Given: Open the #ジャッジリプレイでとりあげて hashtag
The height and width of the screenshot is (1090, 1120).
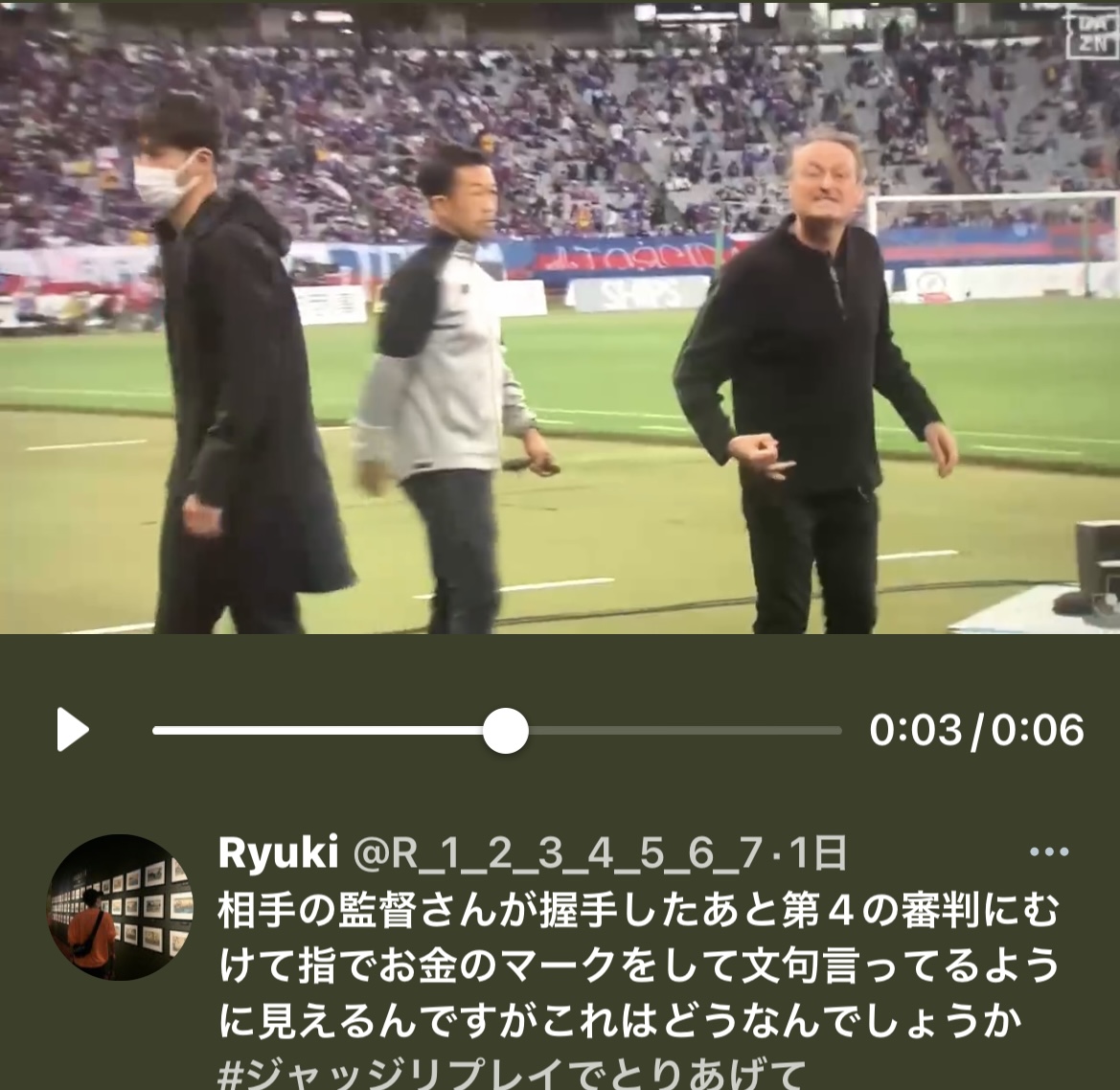Looking at the screenshot, I should tap(513, 1073).
